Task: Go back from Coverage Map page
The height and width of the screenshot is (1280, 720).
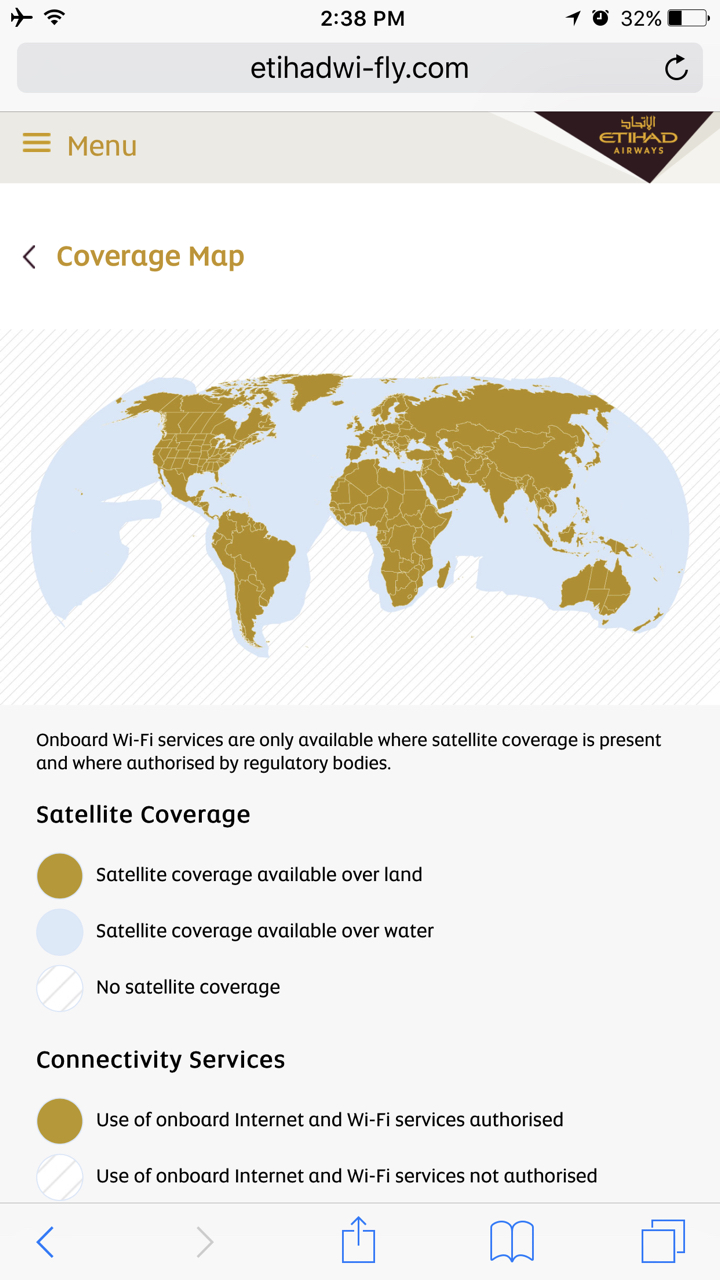Action: (29, 257)
